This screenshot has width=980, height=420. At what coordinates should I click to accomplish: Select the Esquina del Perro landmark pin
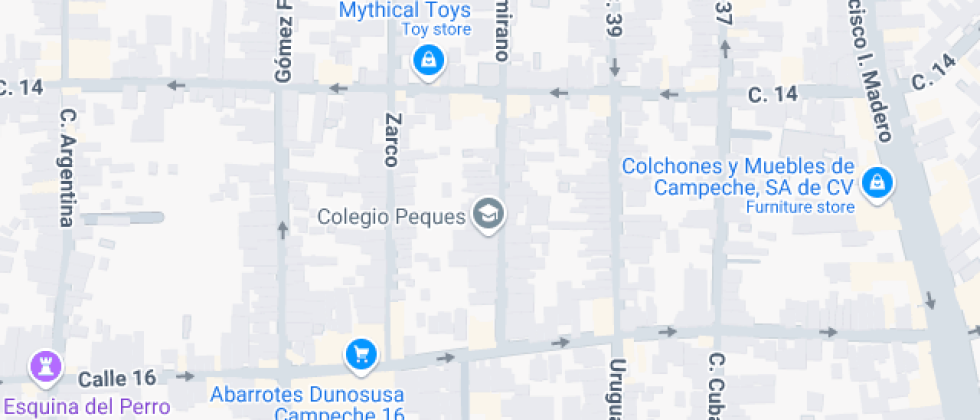point(45,364)
